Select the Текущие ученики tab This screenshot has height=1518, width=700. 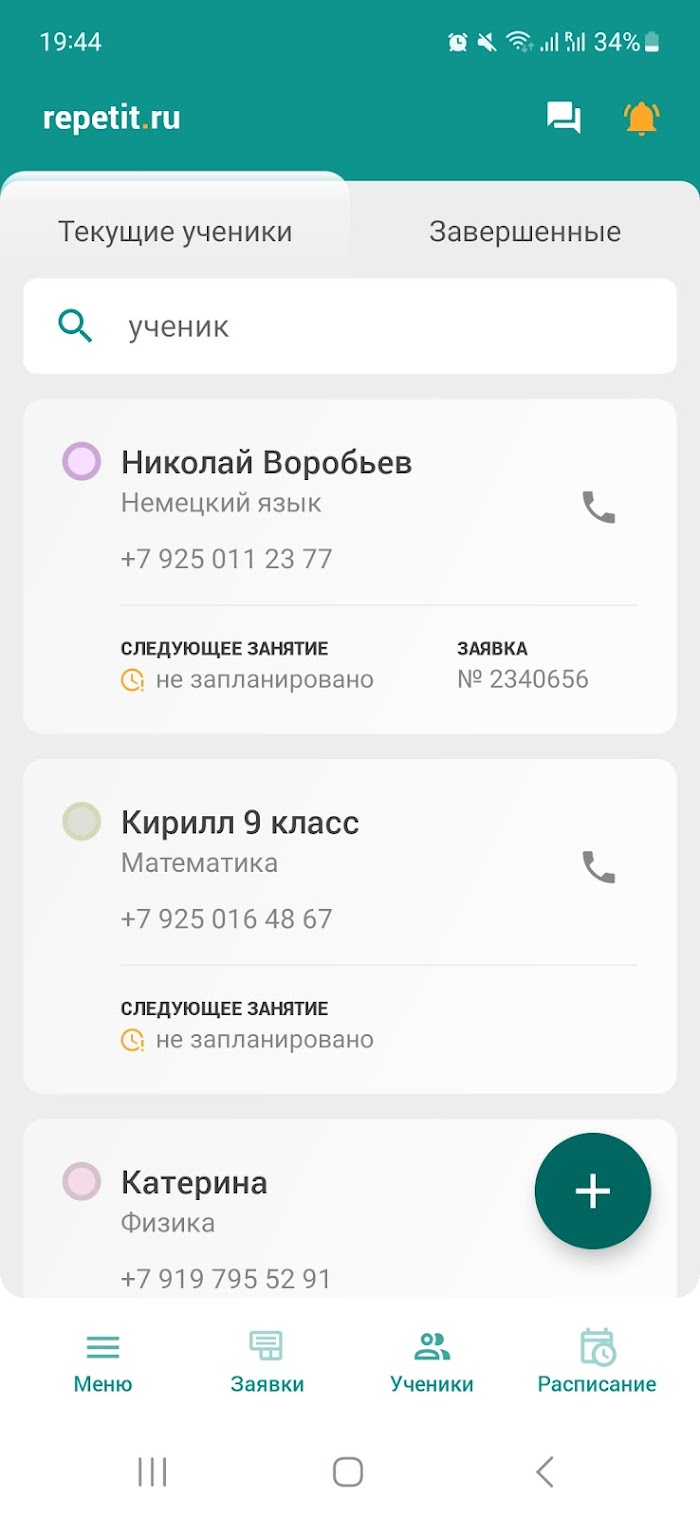click(175, 232)
